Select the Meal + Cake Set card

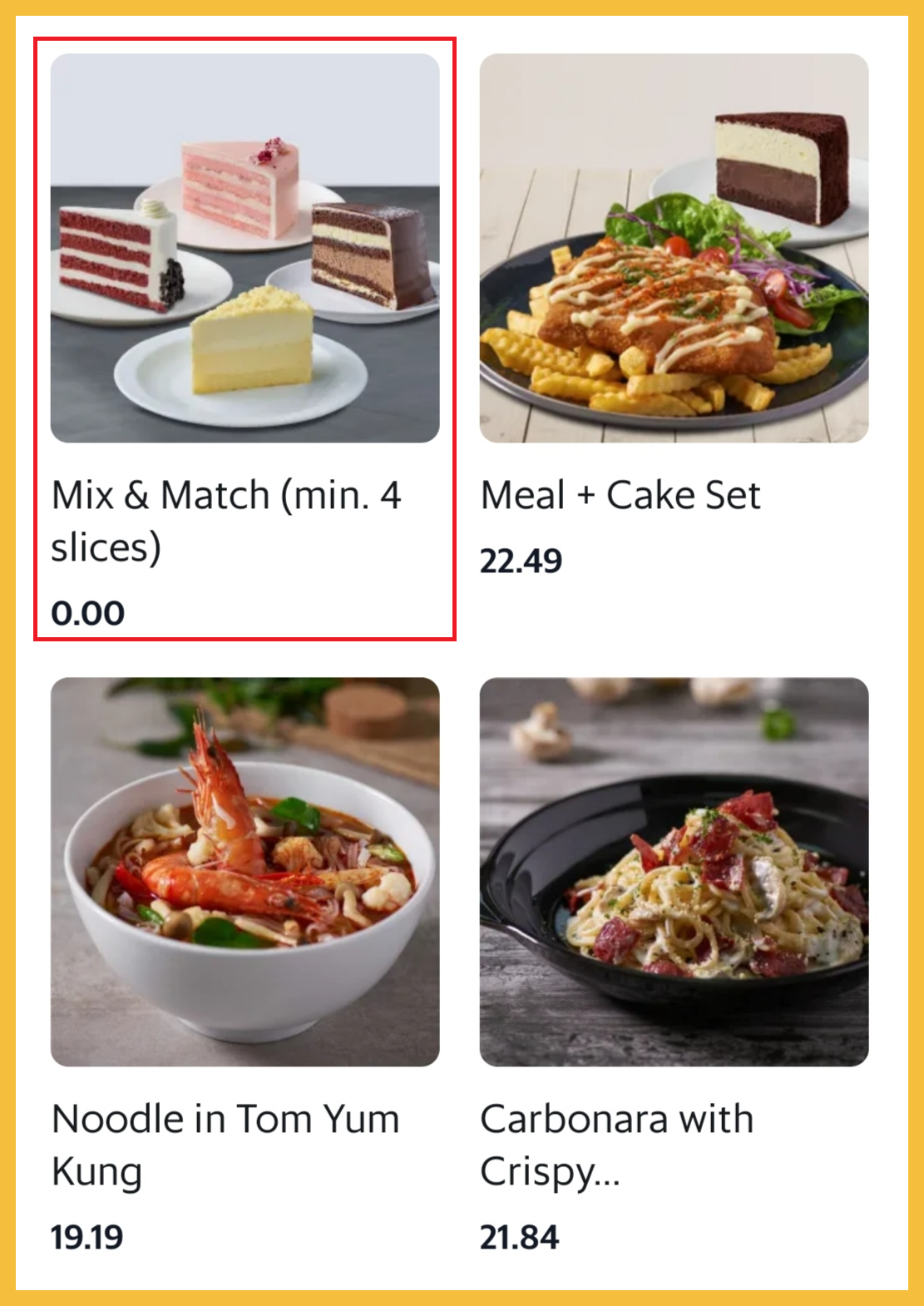674,250
